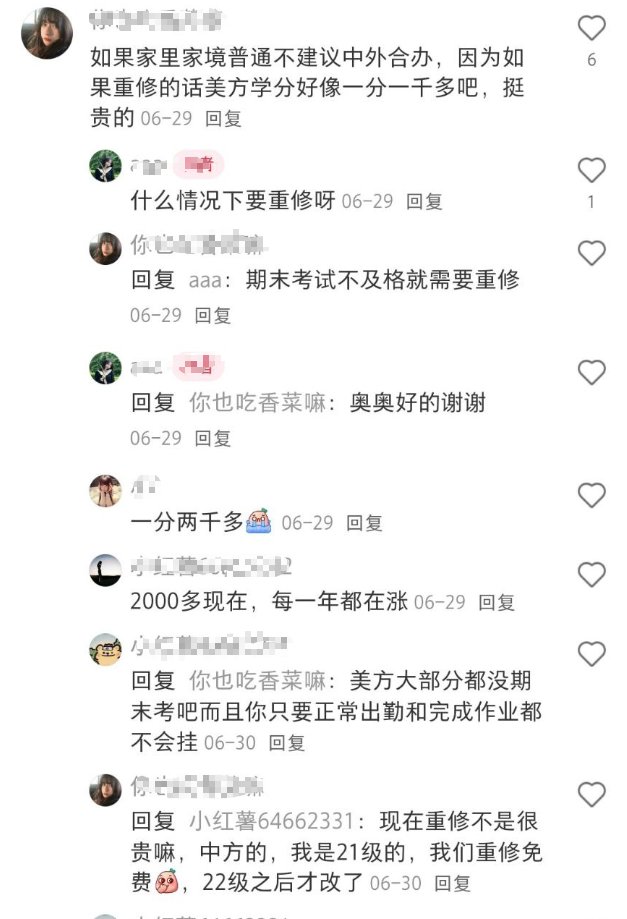Like the comment 期末考试不及格就需要重修
The width and height of the screenshot is (627, 919).
[592, 254]
